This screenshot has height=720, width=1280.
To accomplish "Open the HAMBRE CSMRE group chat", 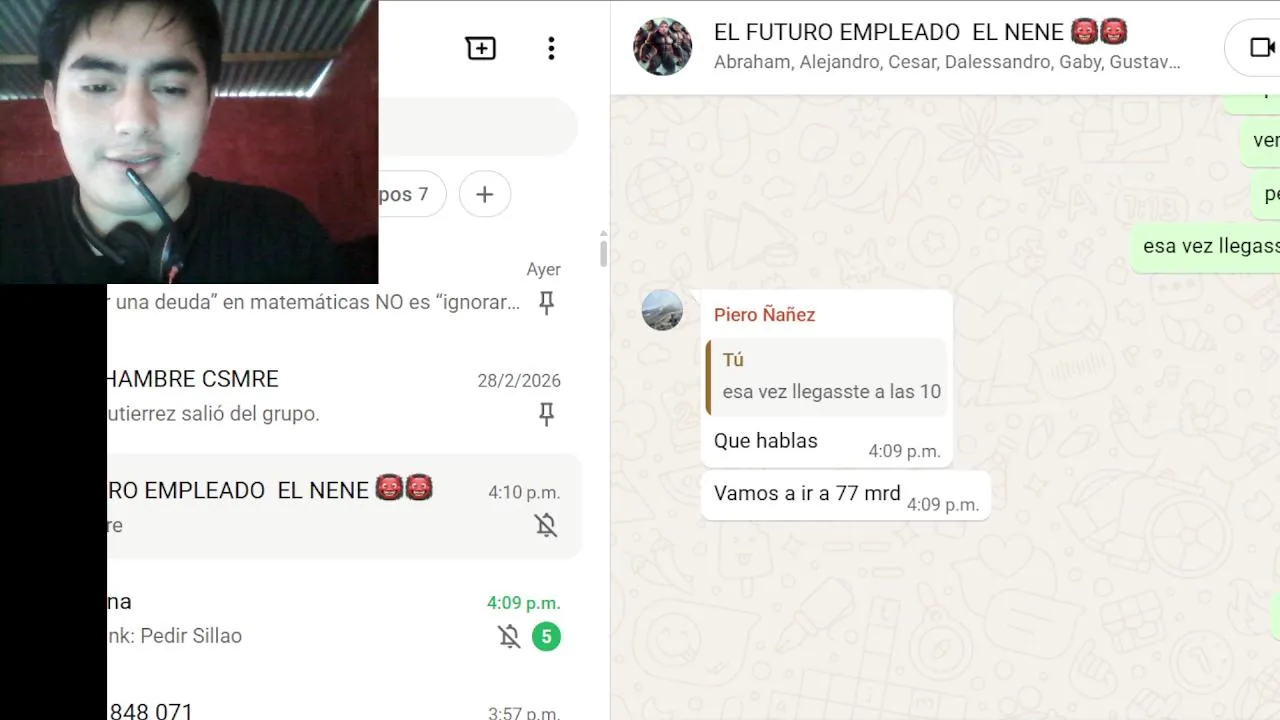I will click(330, 396).
